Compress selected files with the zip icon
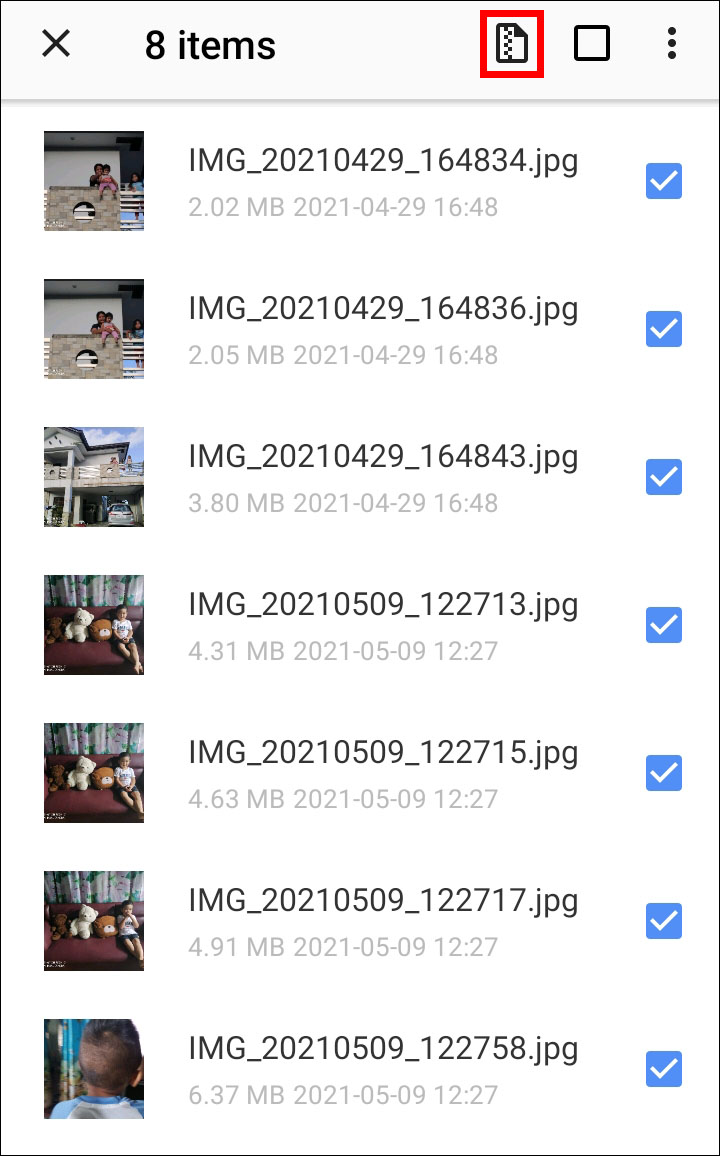Image resolution: width=720 pixels, height=1156 pixels. click(511, 43)
